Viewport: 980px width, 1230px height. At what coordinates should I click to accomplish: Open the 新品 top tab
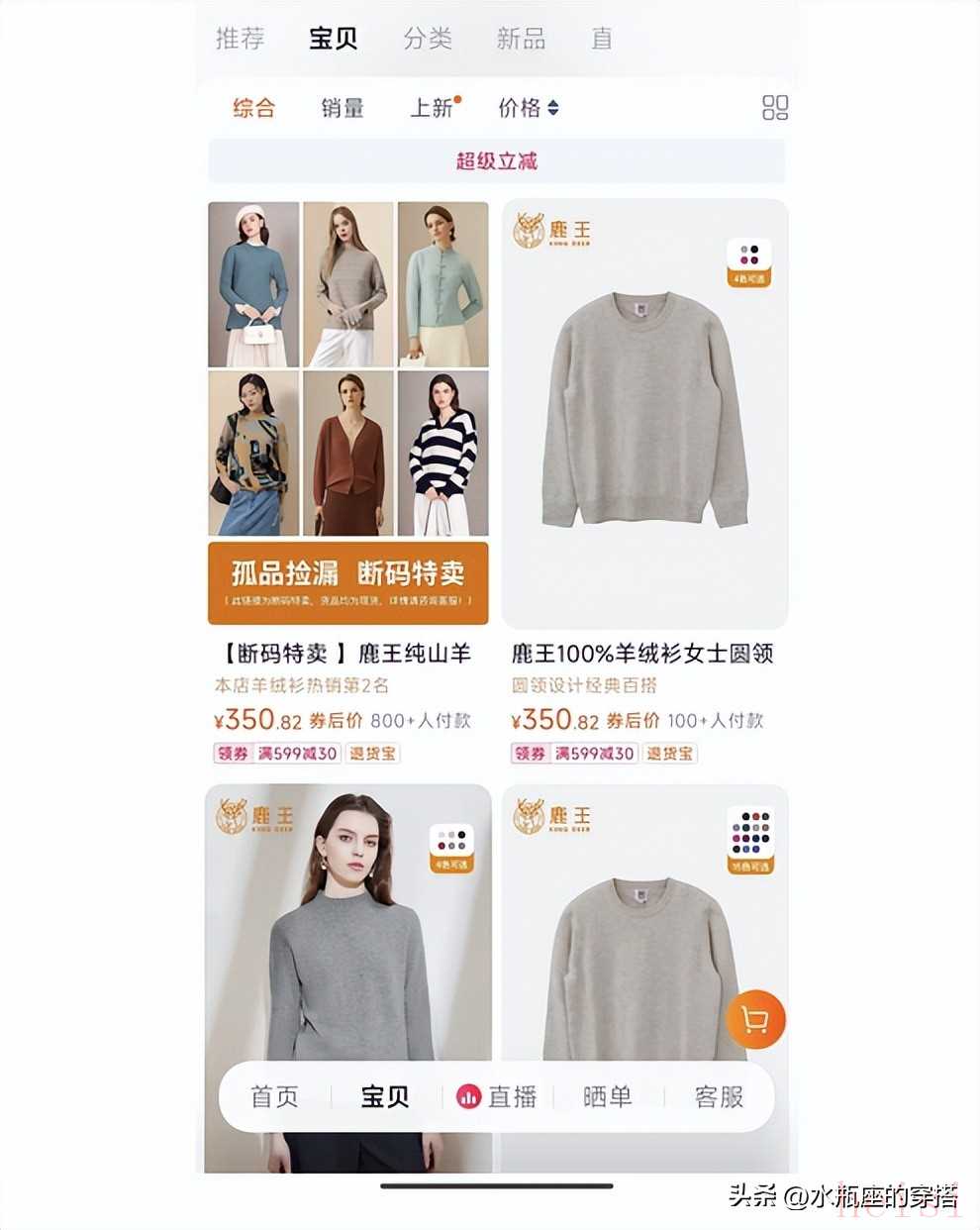tap(521, 39)
